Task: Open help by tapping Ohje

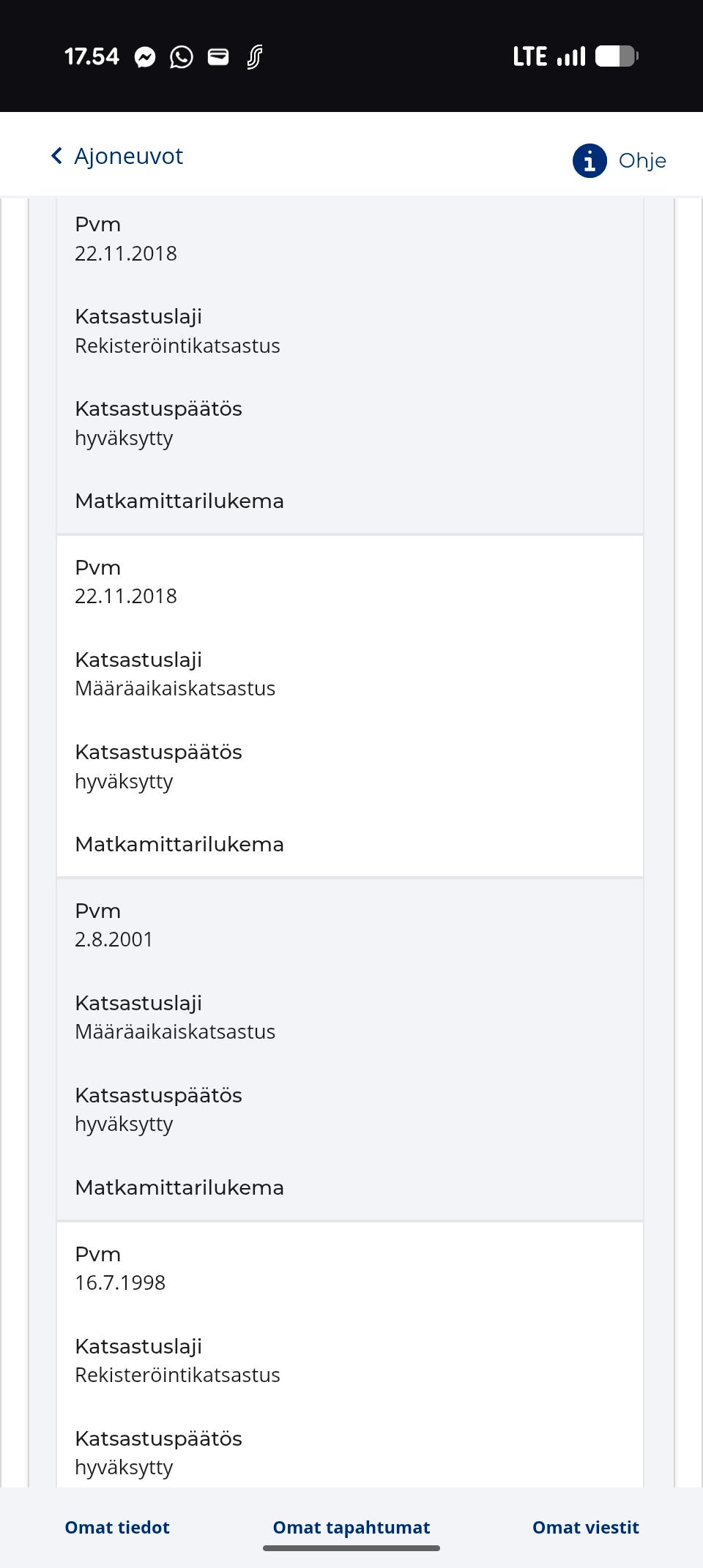Action: (642, 161)
